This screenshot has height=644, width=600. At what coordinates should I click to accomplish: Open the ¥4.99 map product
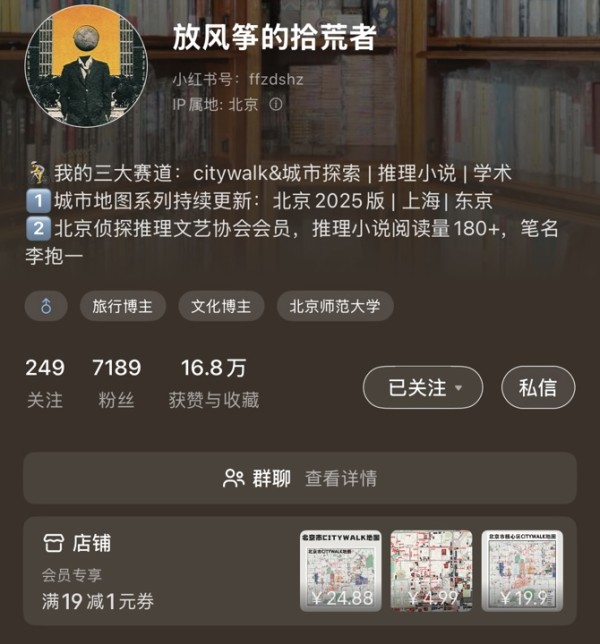[x=431, y=570]
